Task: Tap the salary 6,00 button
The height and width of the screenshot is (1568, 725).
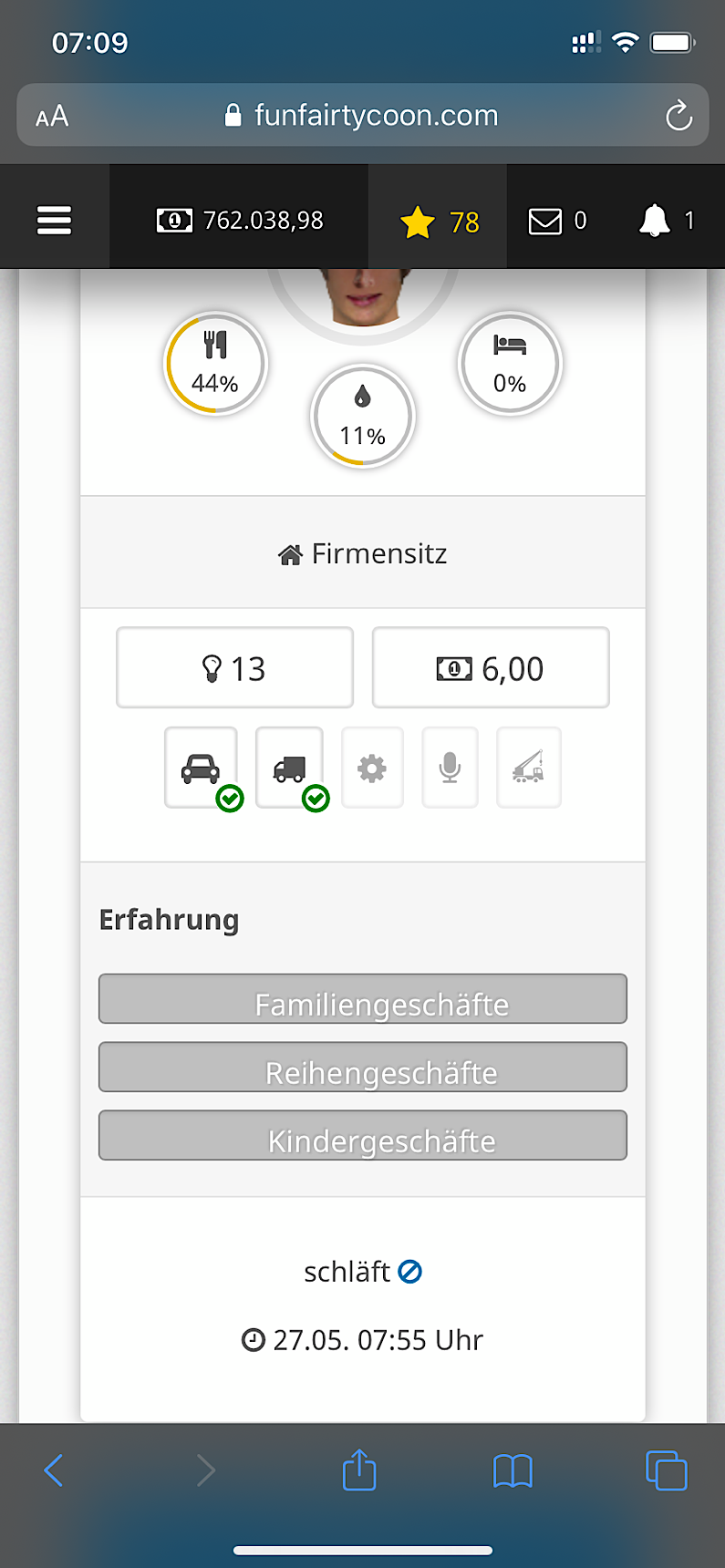Action: coord(491,668)
